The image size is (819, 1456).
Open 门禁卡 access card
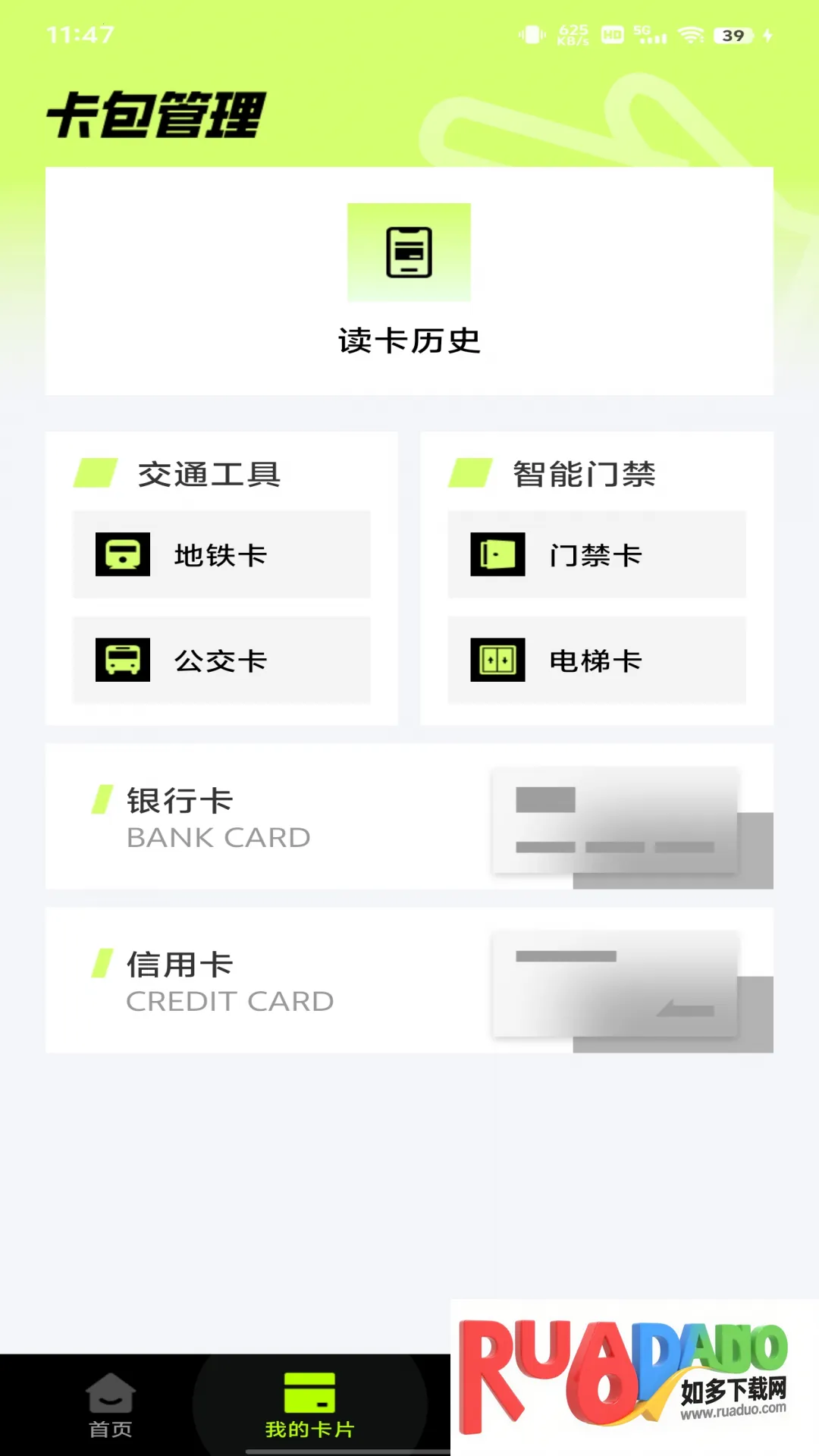point(596,554)
